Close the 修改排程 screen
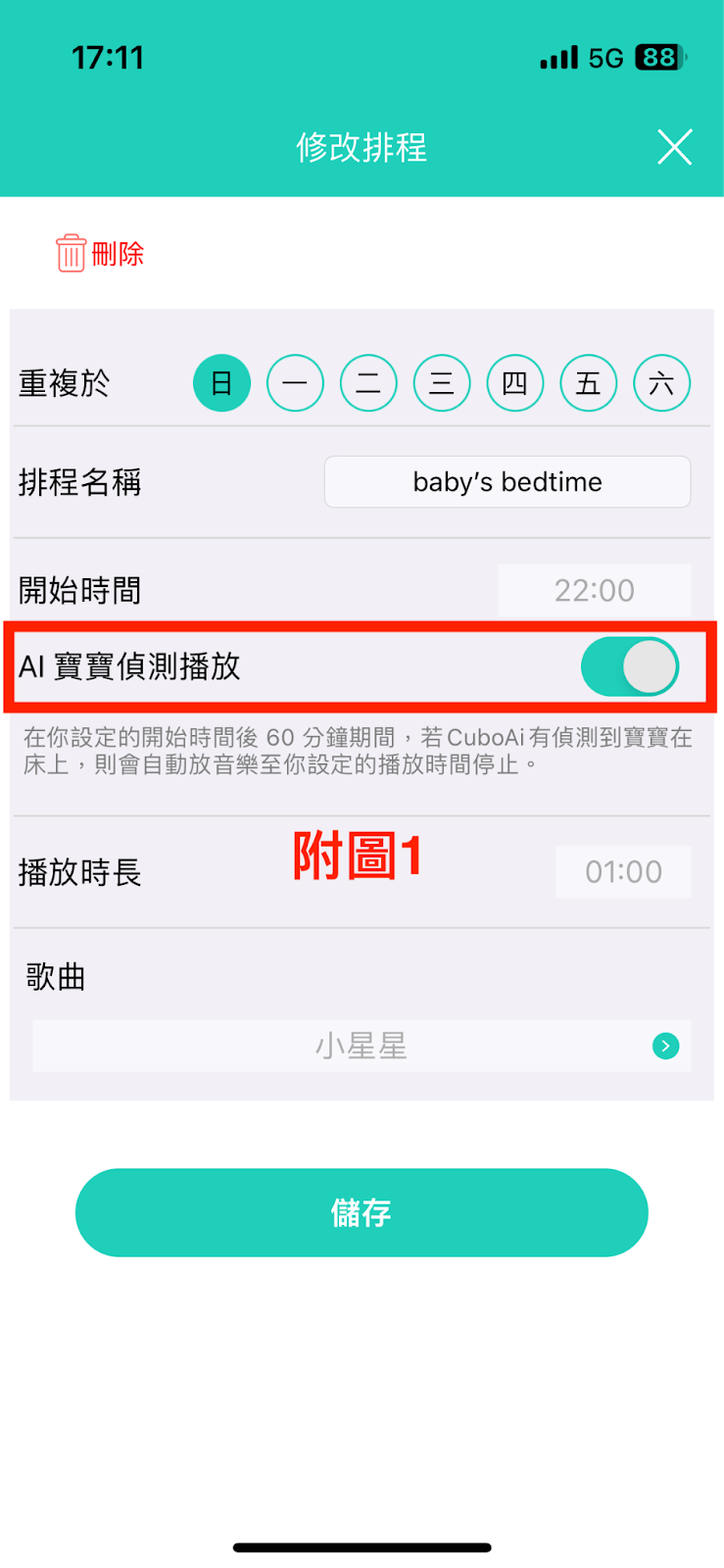This screenshot has height=1568, width=724. tap(674, 148)
